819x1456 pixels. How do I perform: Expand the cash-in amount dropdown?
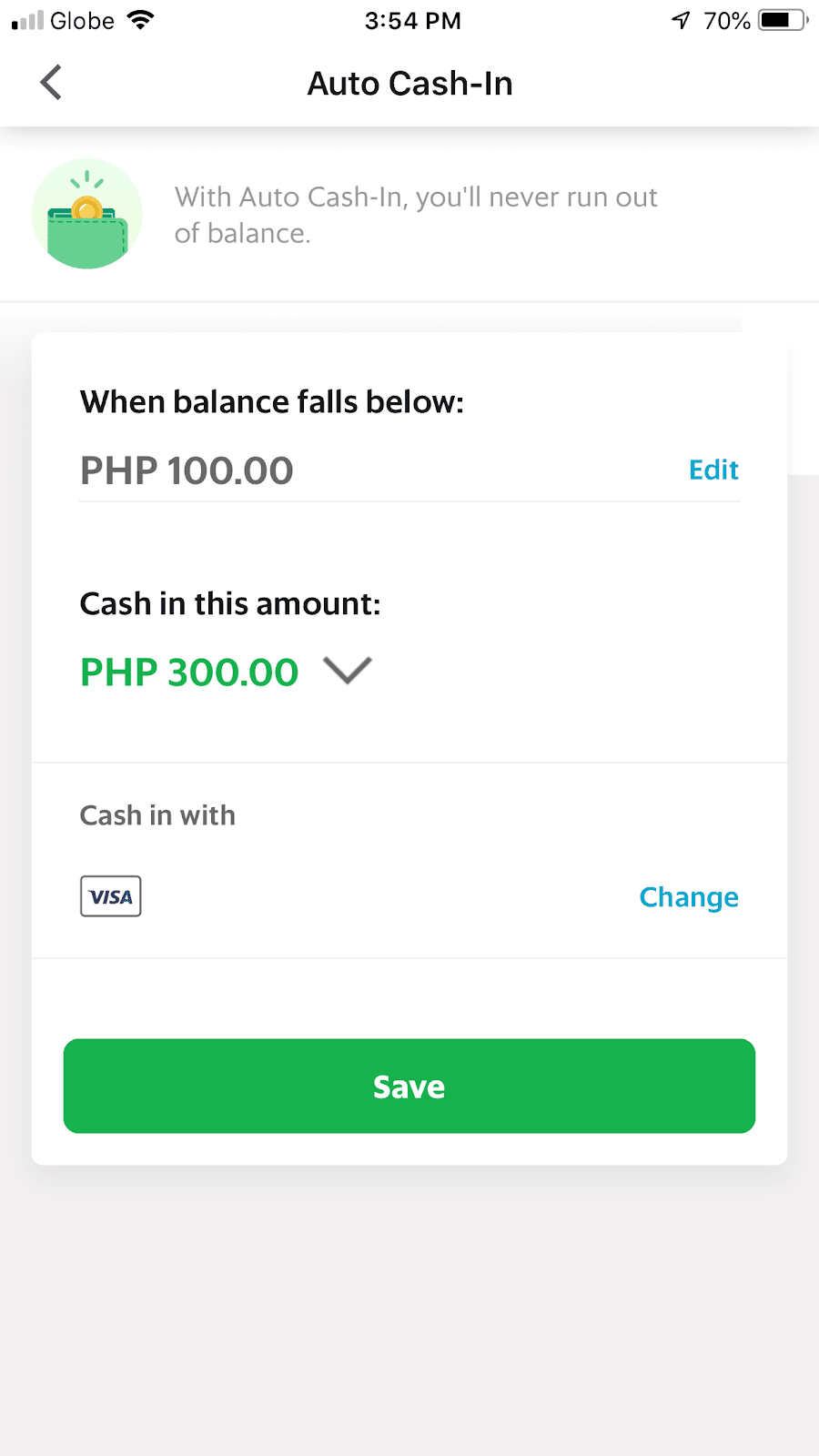(x=348, y=671)
